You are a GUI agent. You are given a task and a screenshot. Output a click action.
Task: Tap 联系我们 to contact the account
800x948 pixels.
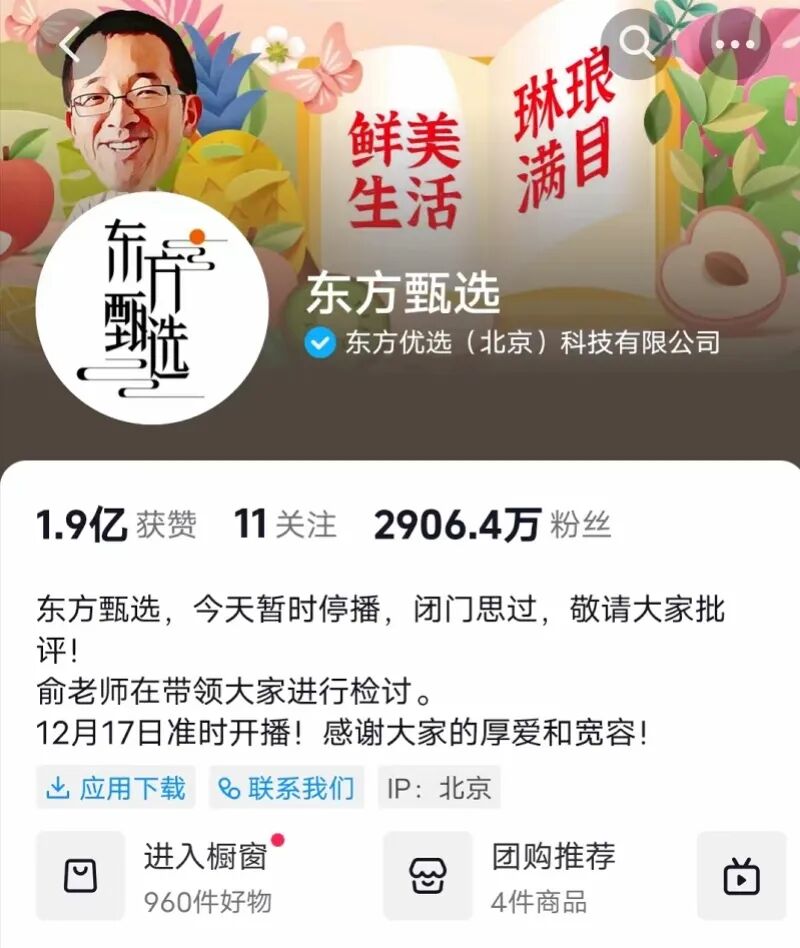pos(287,788)
